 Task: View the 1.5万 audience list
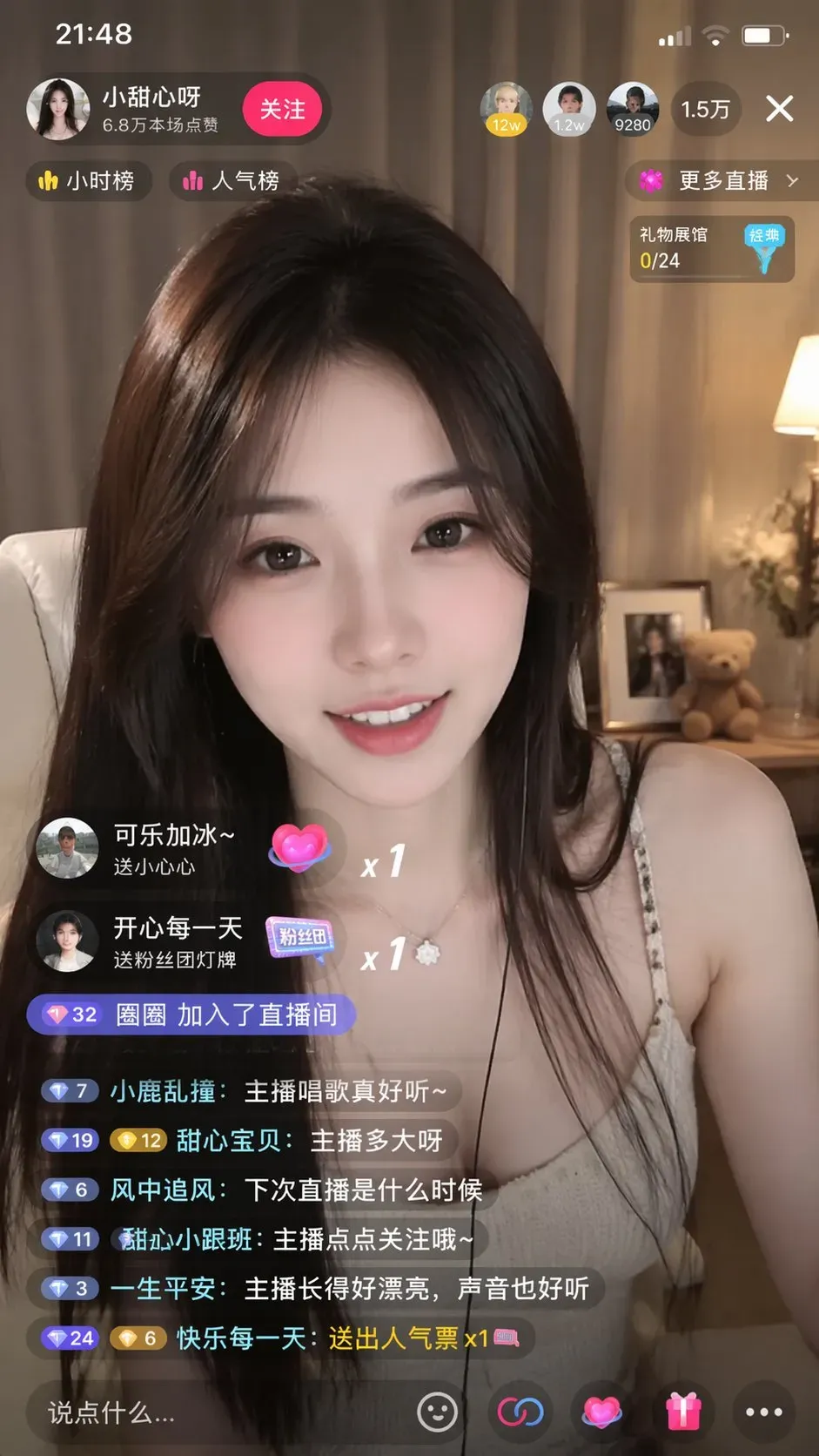tap(705, 110)
